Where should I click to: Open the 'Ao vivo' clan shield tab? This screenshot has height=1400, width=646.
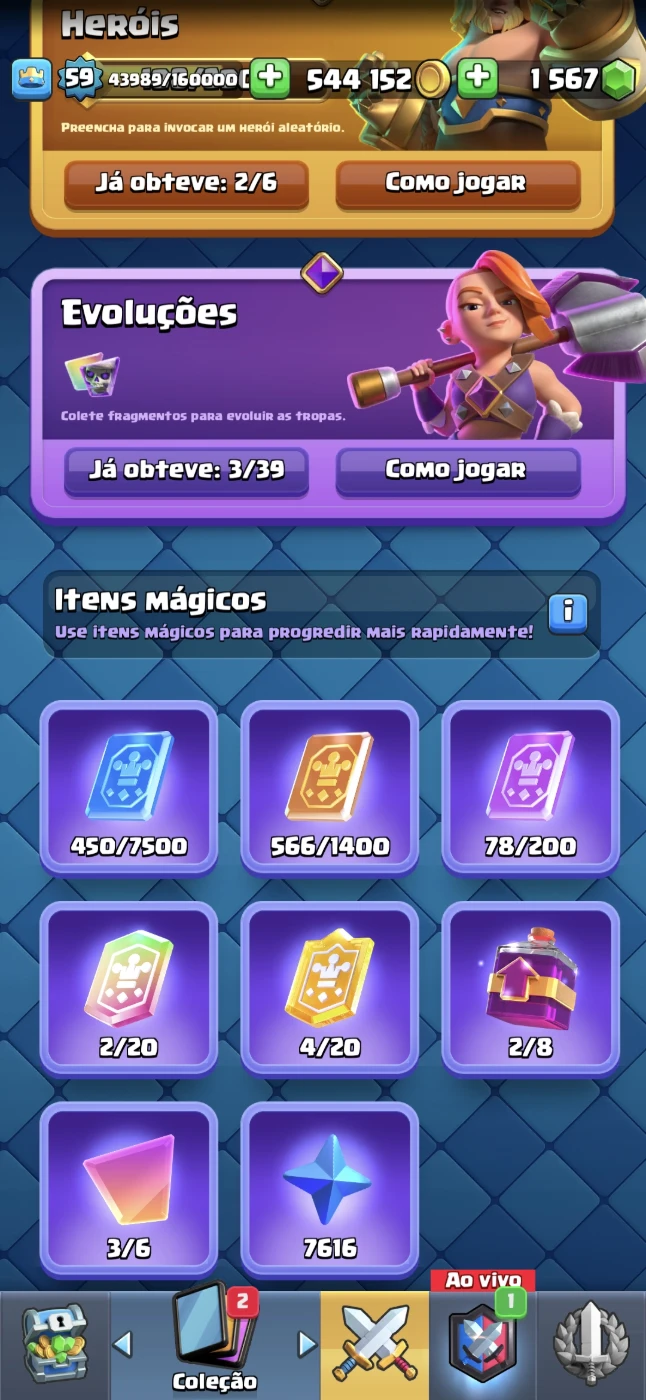[x=483, y=1345]
